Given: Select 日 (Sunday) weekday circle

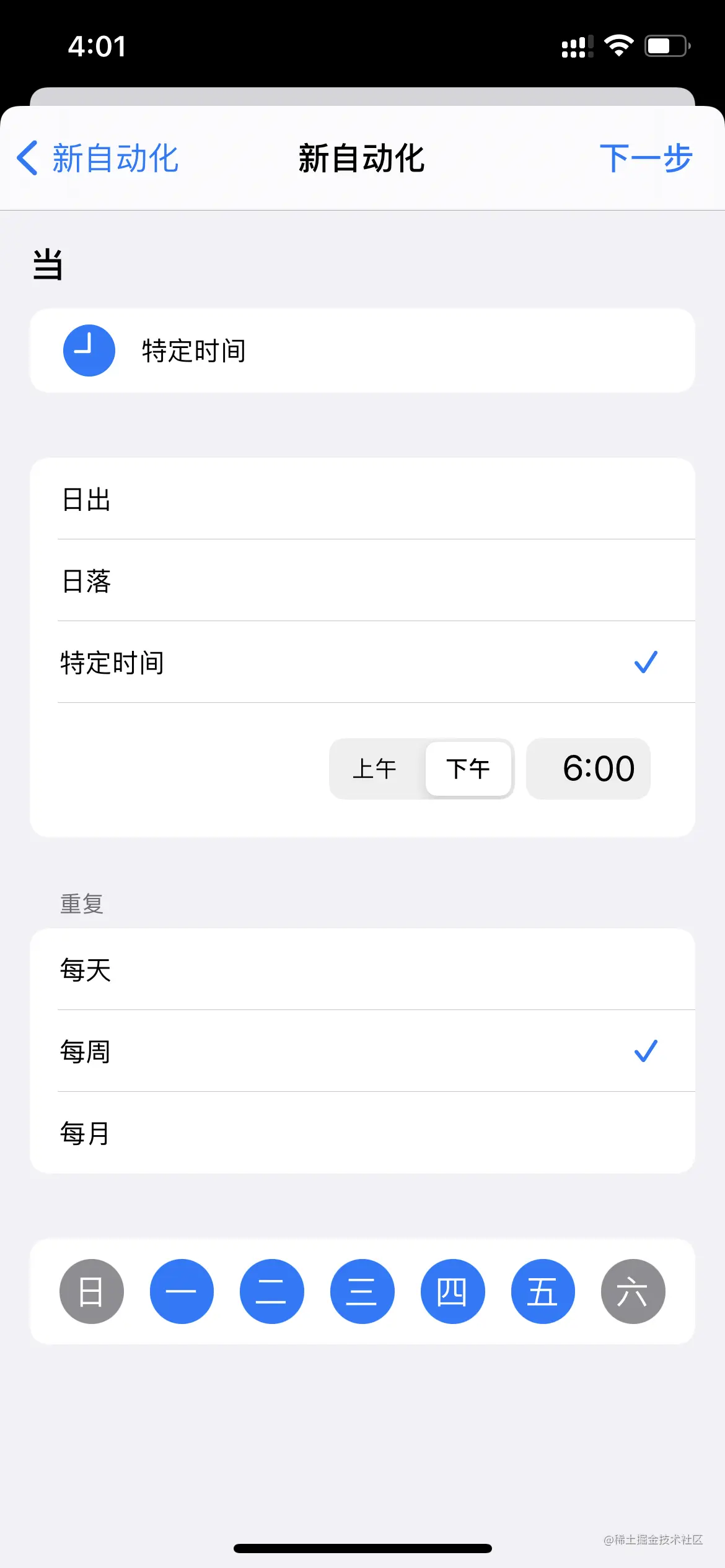Looking at the screenshot, I should point(91,1291).
